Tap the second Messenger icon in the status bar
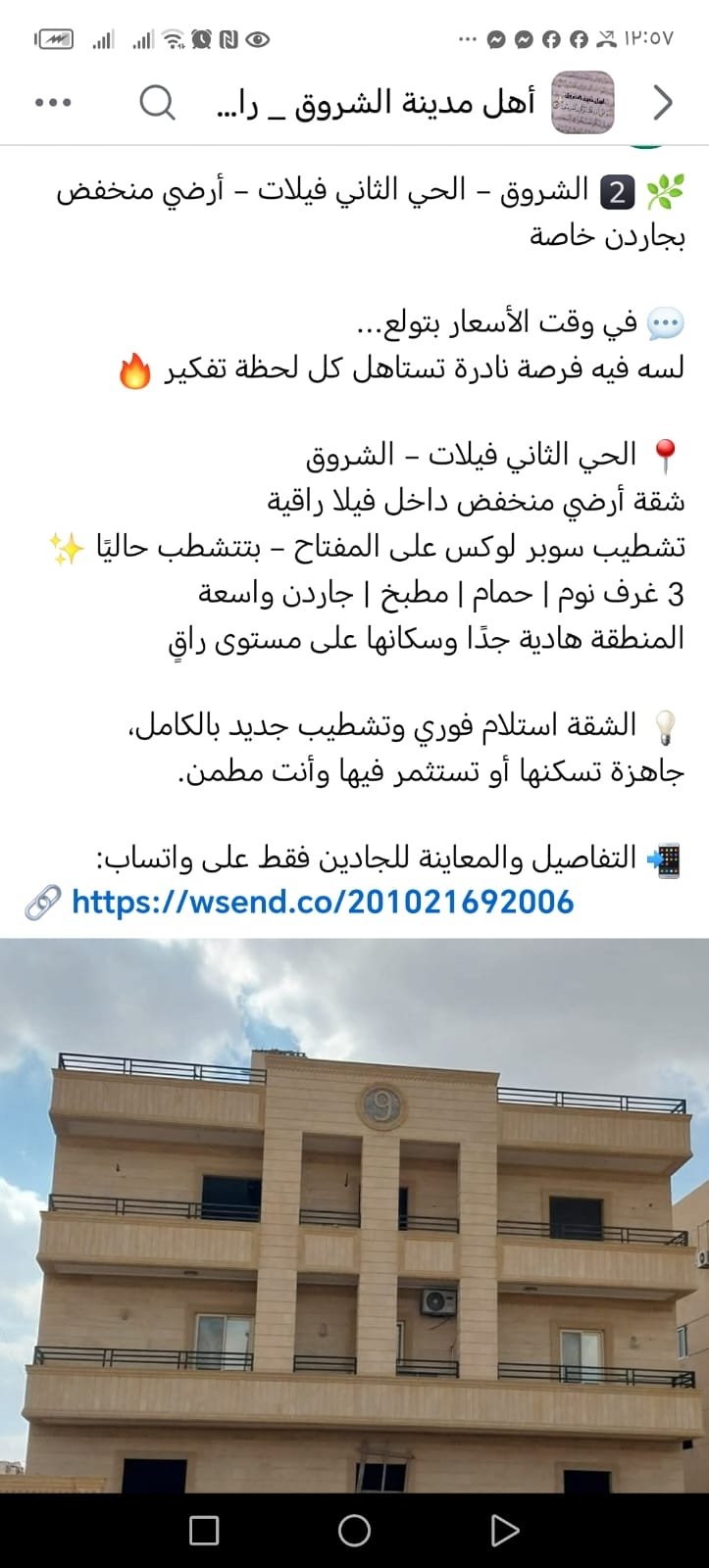This screenshot has height=1568, width=709. 525,39
